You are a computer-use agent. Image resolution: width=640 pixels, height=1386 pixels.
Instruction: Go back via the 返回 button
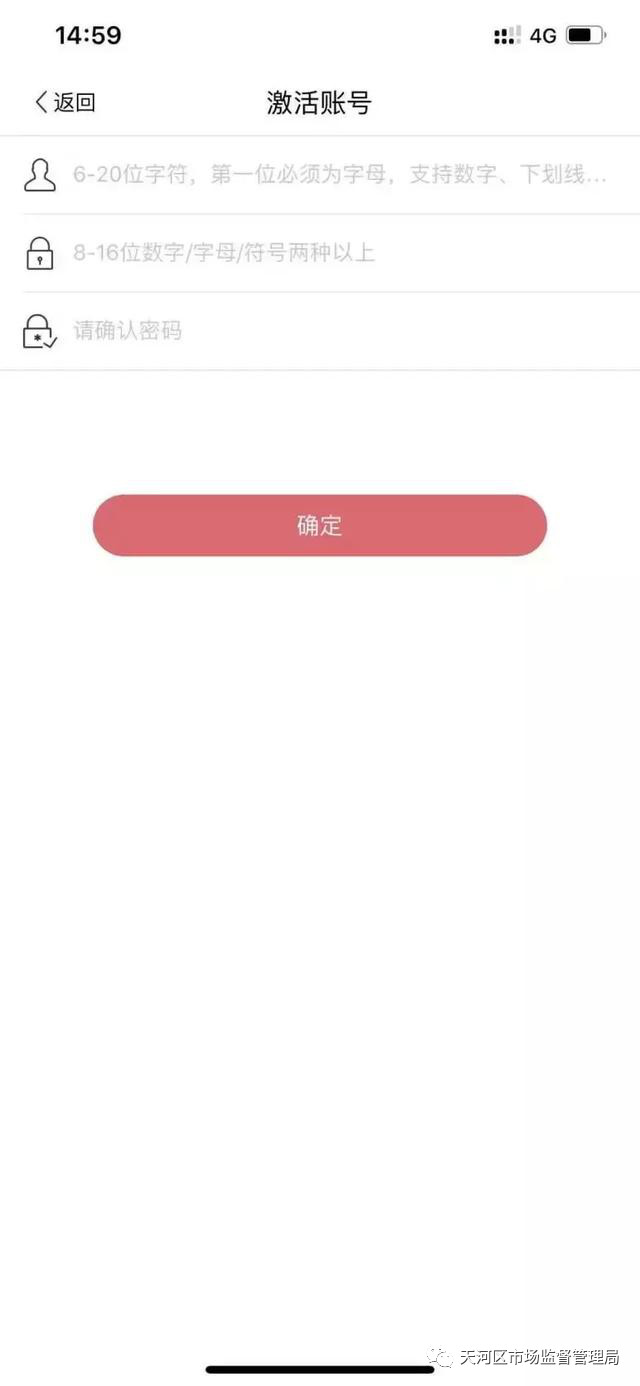click(65, 102)
